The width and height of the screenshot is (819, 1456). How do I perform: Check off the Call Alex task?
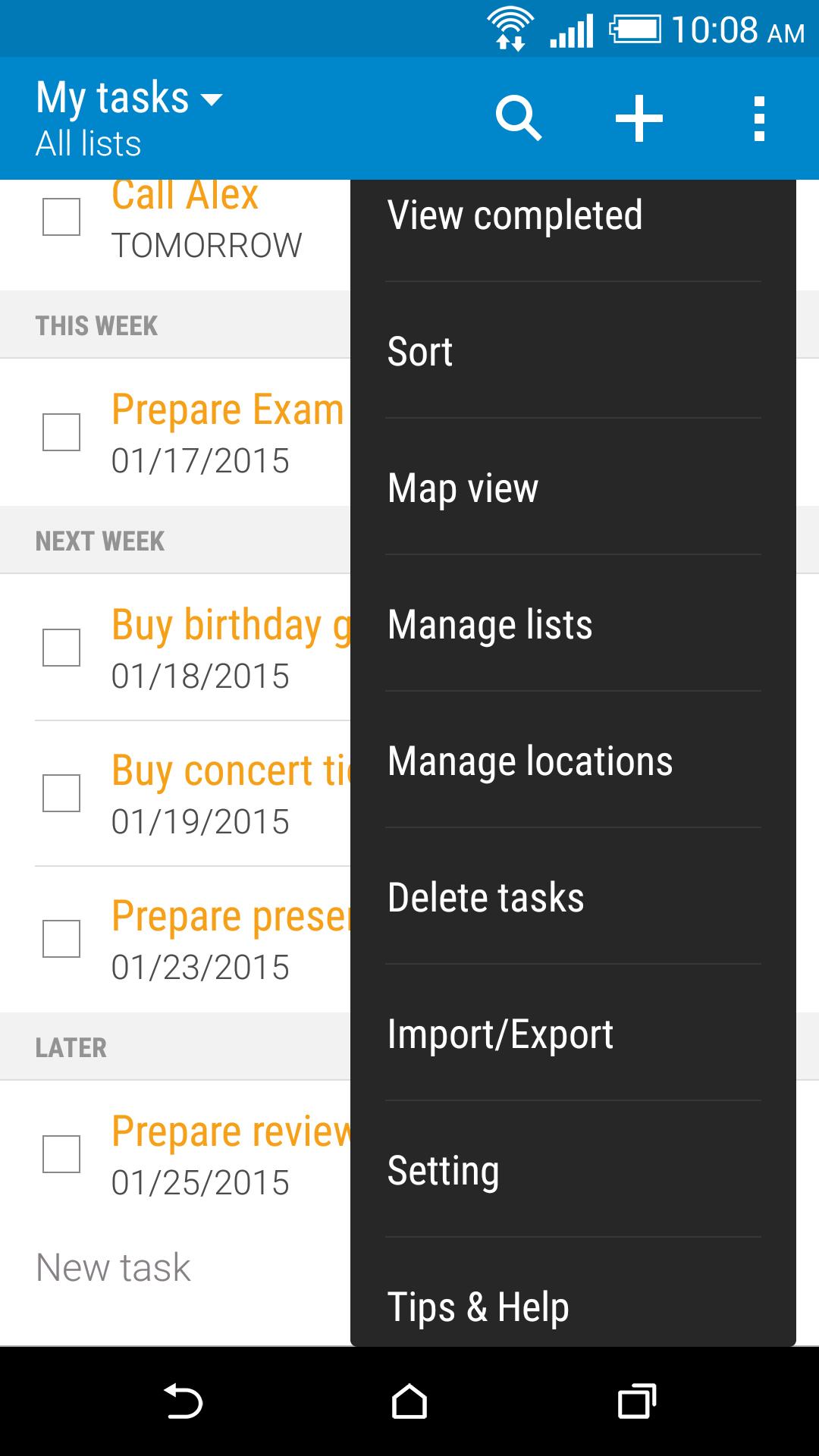click(61, 217)
